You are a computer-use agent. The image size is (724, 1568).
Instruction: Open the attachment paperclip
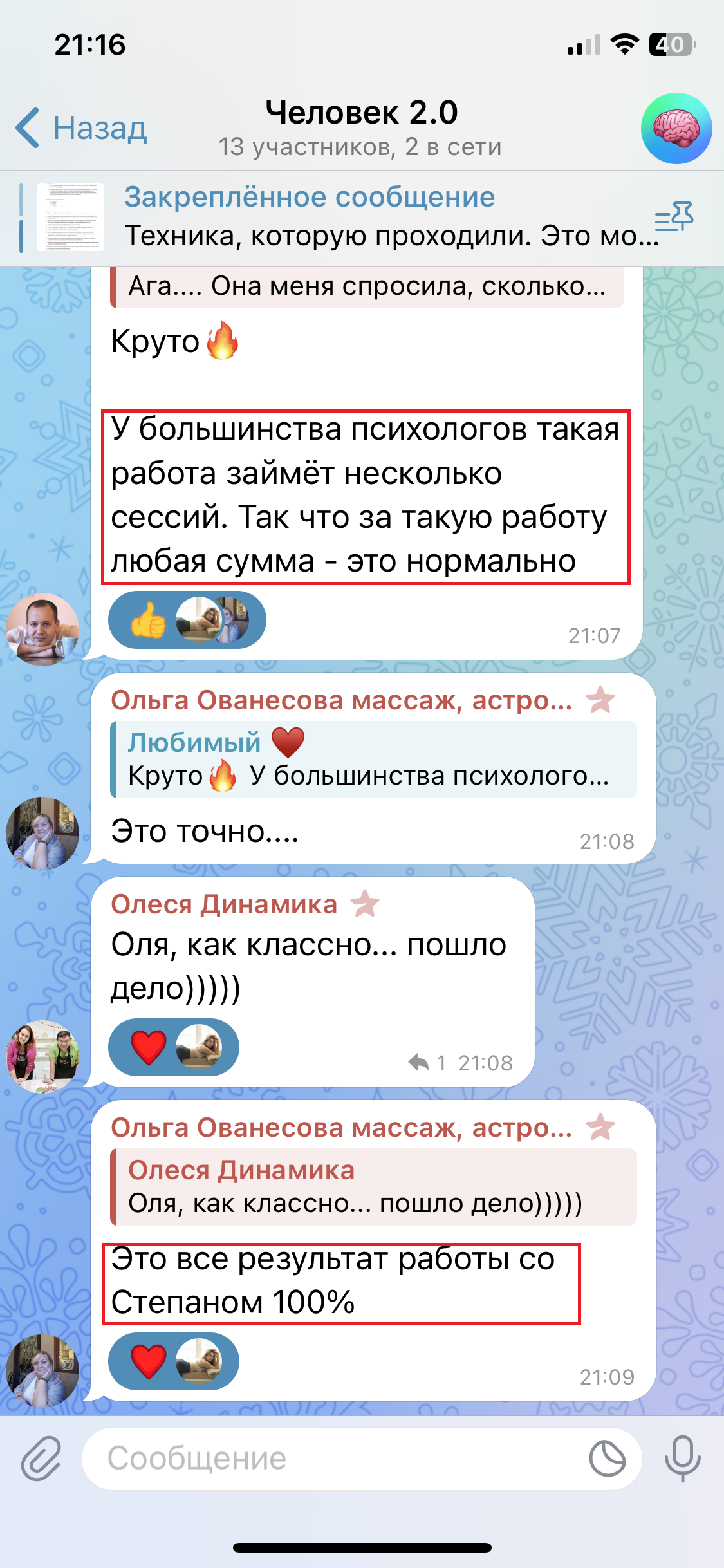coord(41,1459)
